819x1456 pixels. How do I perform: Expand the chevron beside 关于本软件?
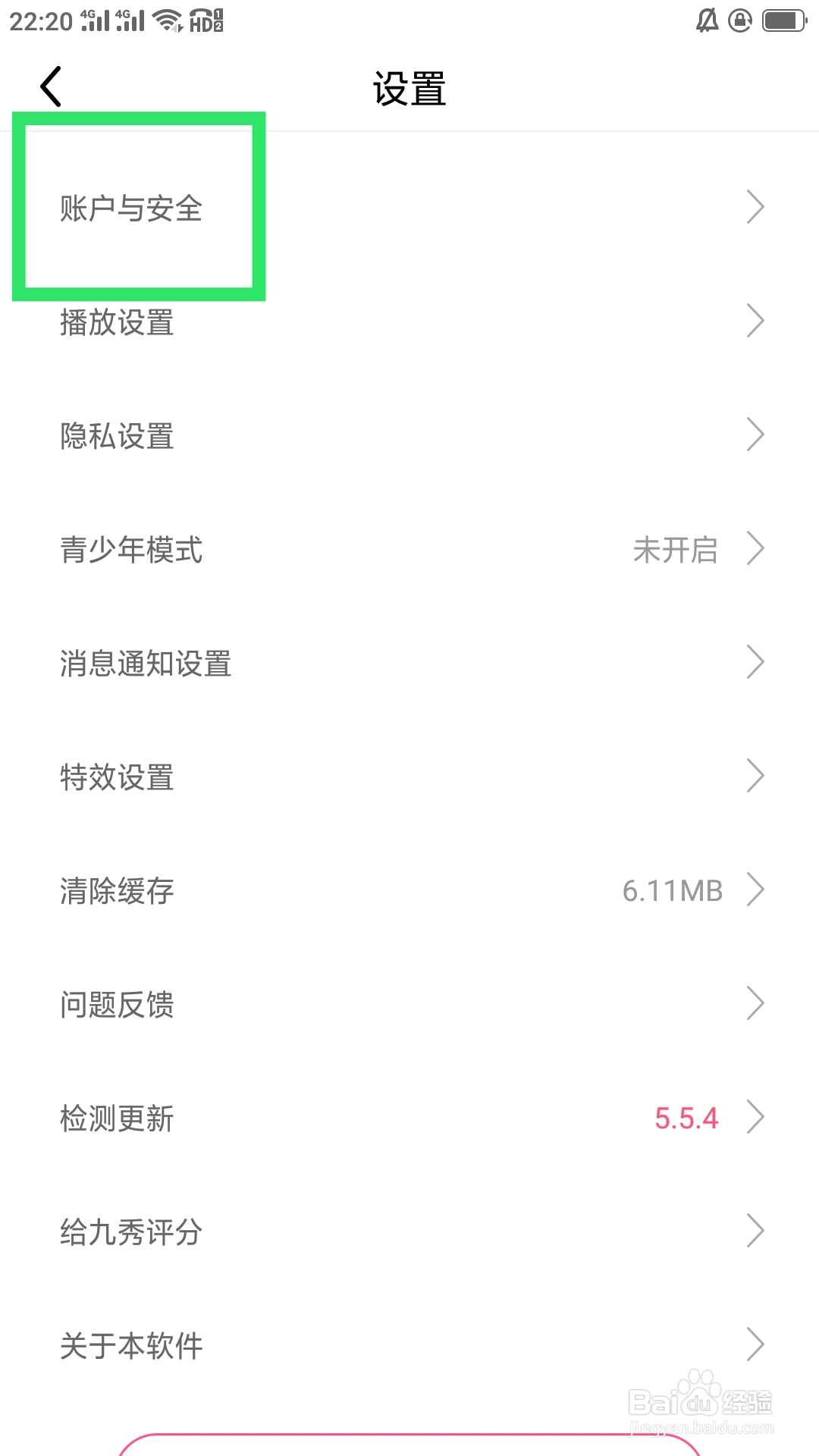coord(755,1345)
